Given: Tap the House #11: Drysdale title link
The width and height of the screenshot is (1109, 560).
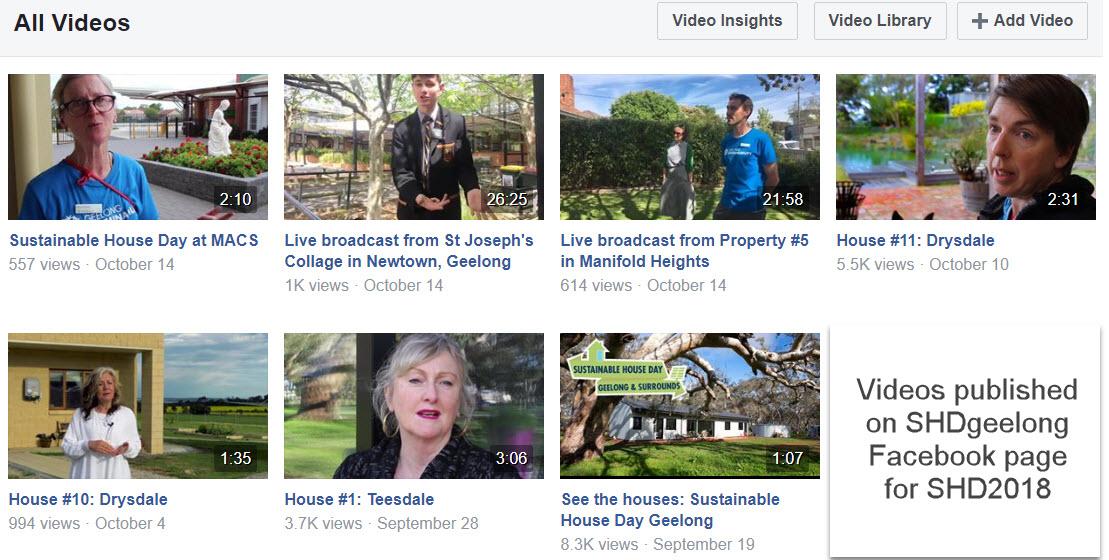Looking at the screenshot, I should click(x=915, y=240).
